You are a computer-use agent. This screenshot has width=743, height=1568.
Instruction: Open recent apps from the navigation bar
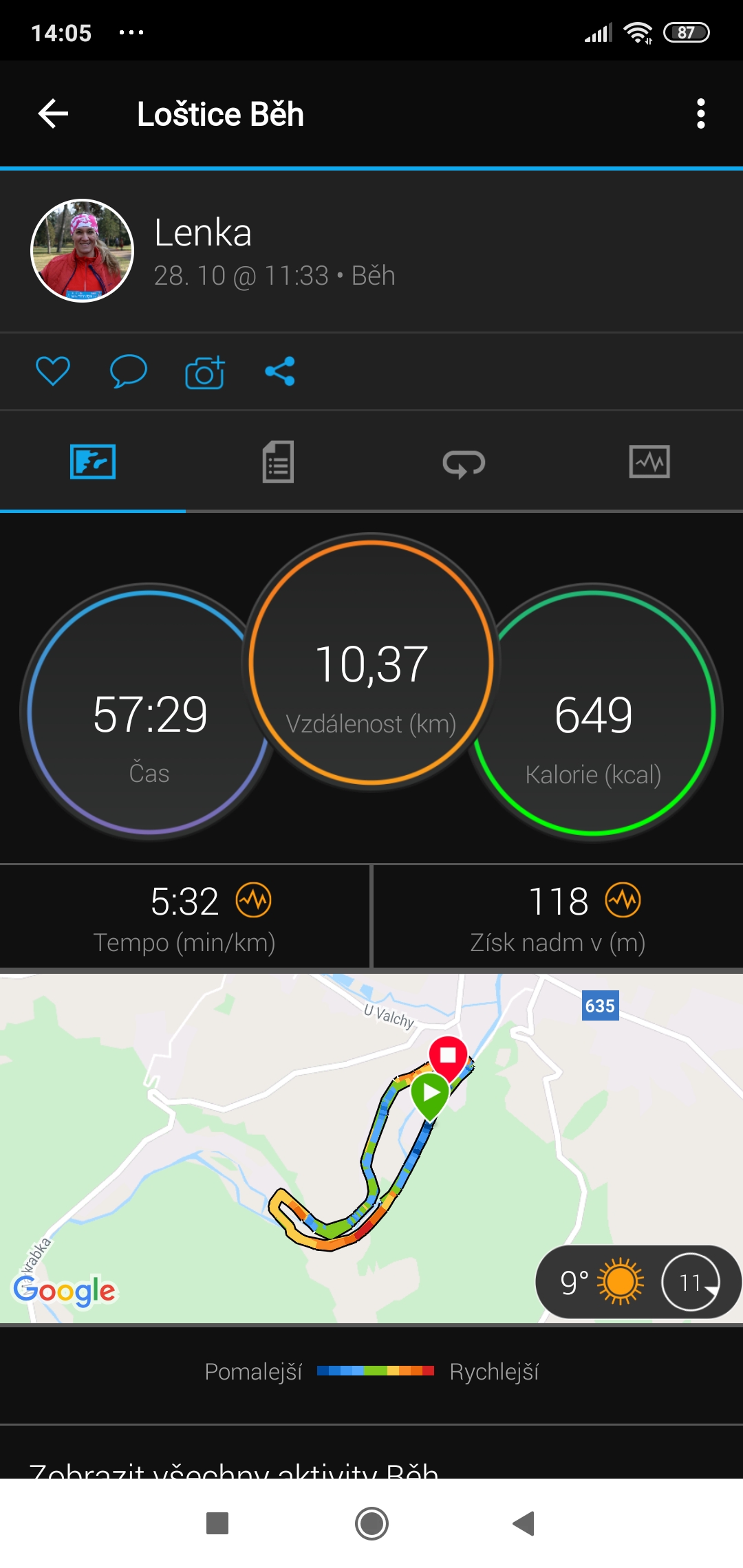pyautogui.click(x=217, y=1523)
